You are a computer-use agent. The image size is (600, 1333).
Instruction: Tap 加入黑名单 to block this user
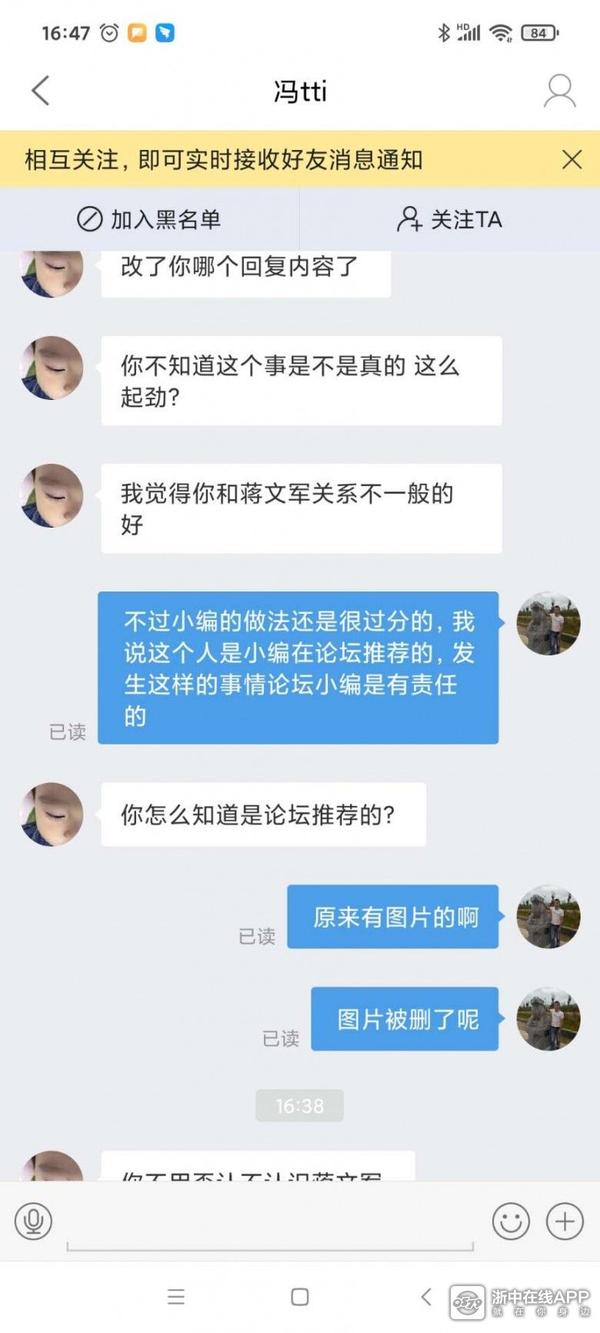click(150, 219)
